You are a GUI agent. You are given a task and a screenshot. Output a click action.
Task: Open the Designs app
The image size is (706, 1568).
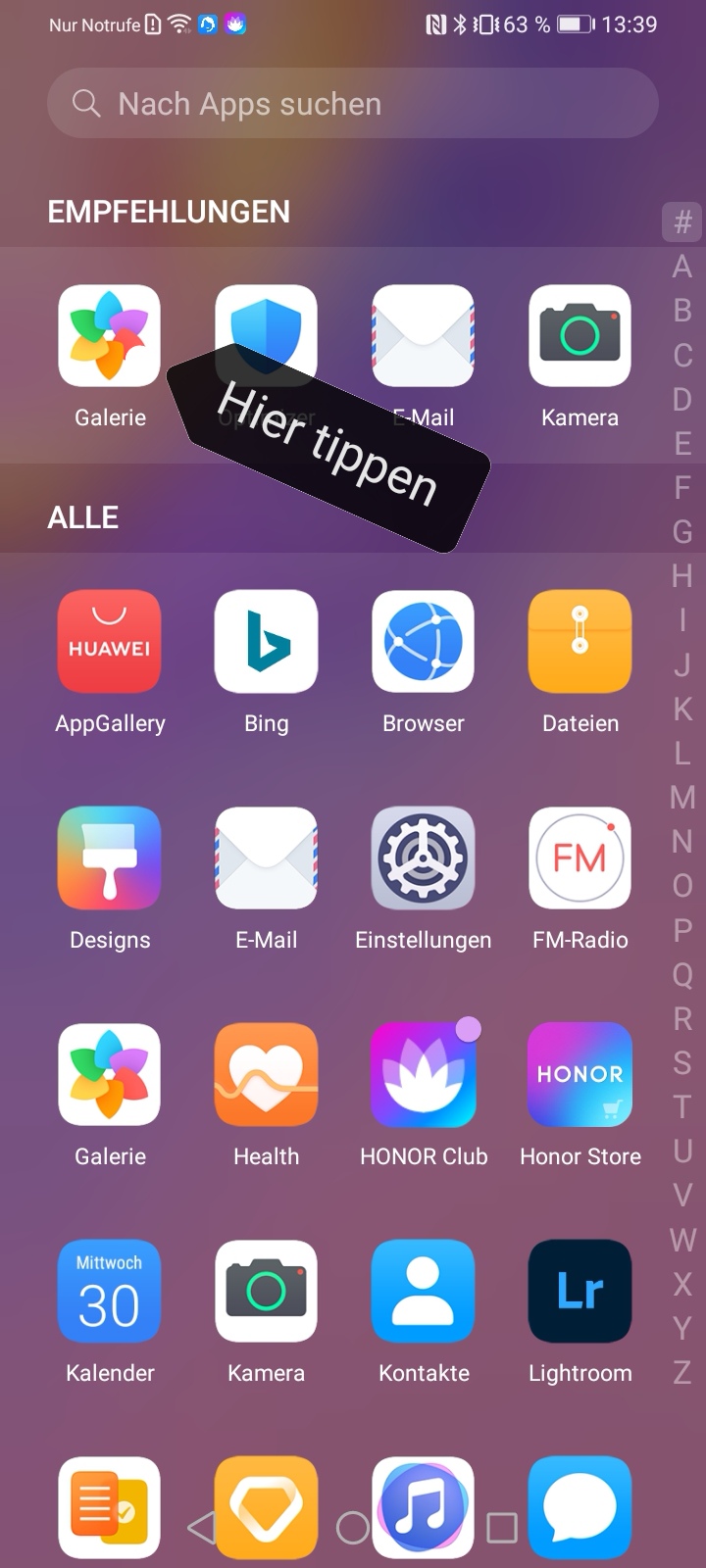tap(109, 858)
